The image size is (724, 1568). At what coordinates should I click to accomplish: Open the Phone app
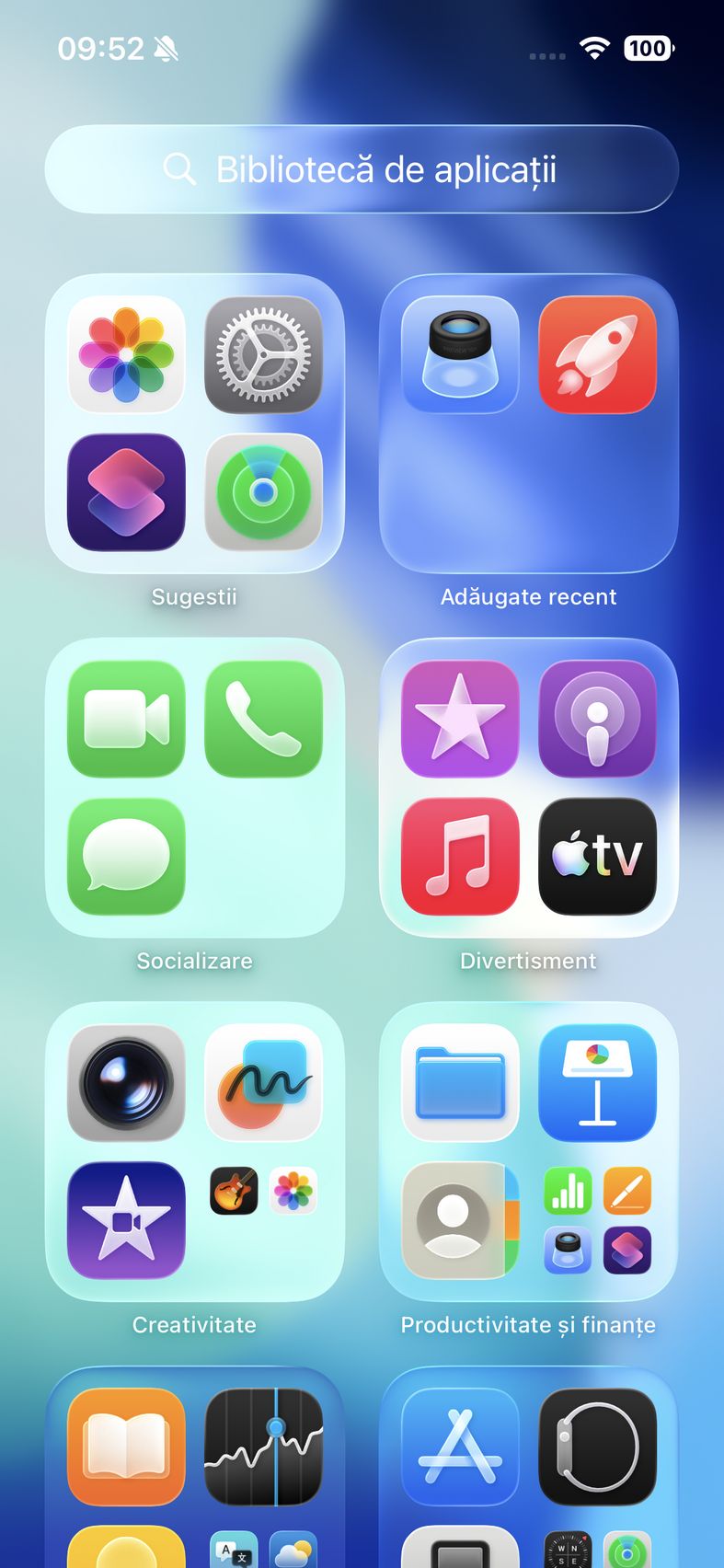[263, 719]
